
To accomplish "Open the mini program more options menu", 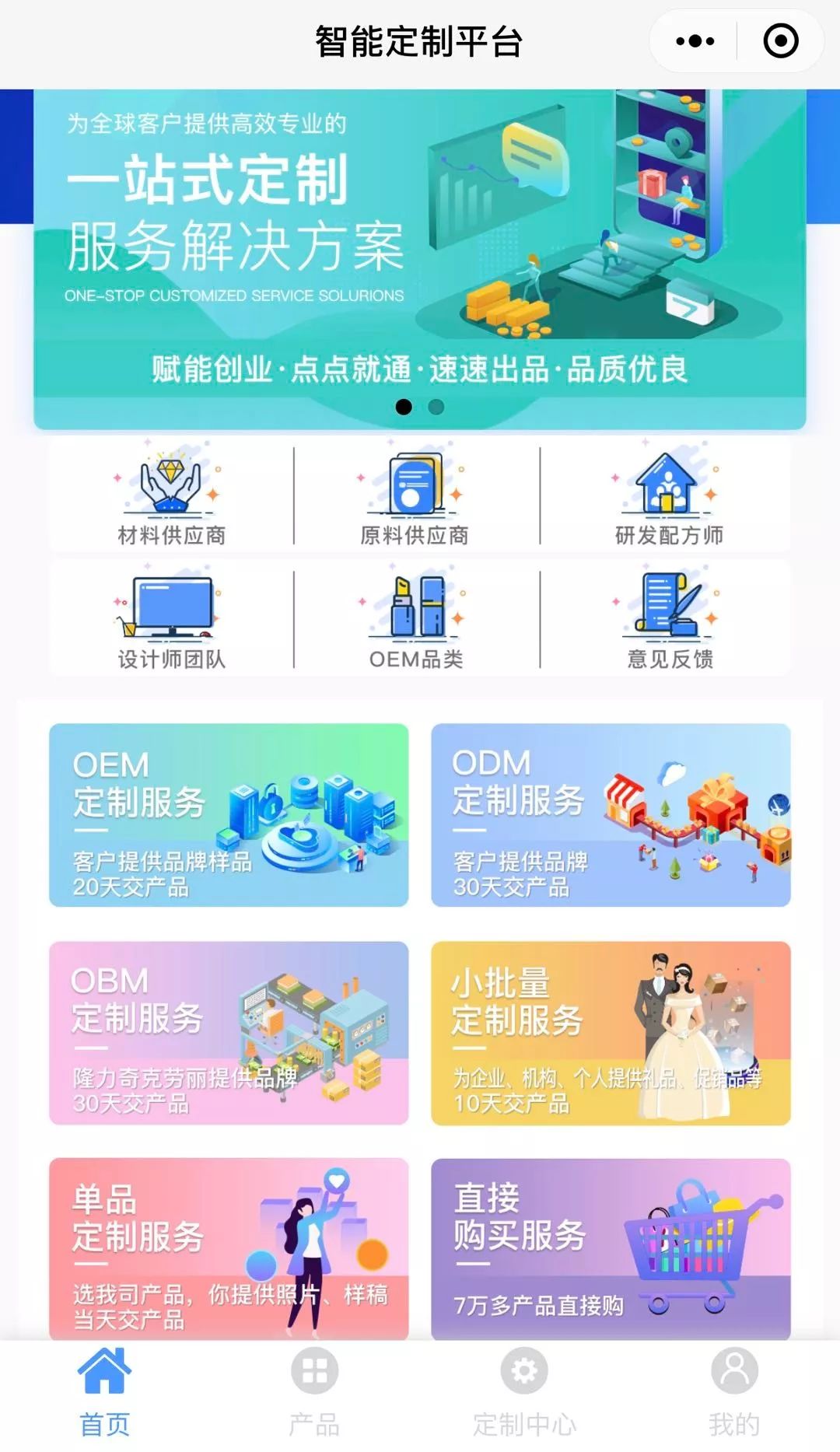I will pos(695,41).
